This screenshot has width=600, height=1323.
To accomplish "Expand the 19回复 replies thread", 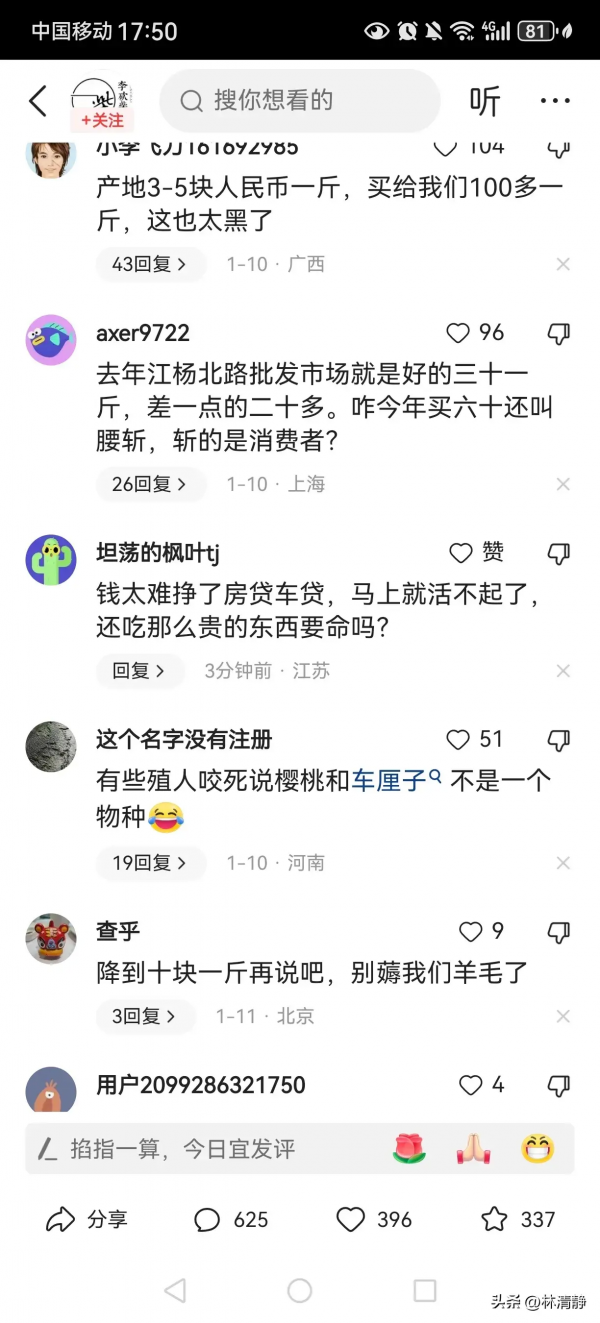I will (x=150, y=863).
